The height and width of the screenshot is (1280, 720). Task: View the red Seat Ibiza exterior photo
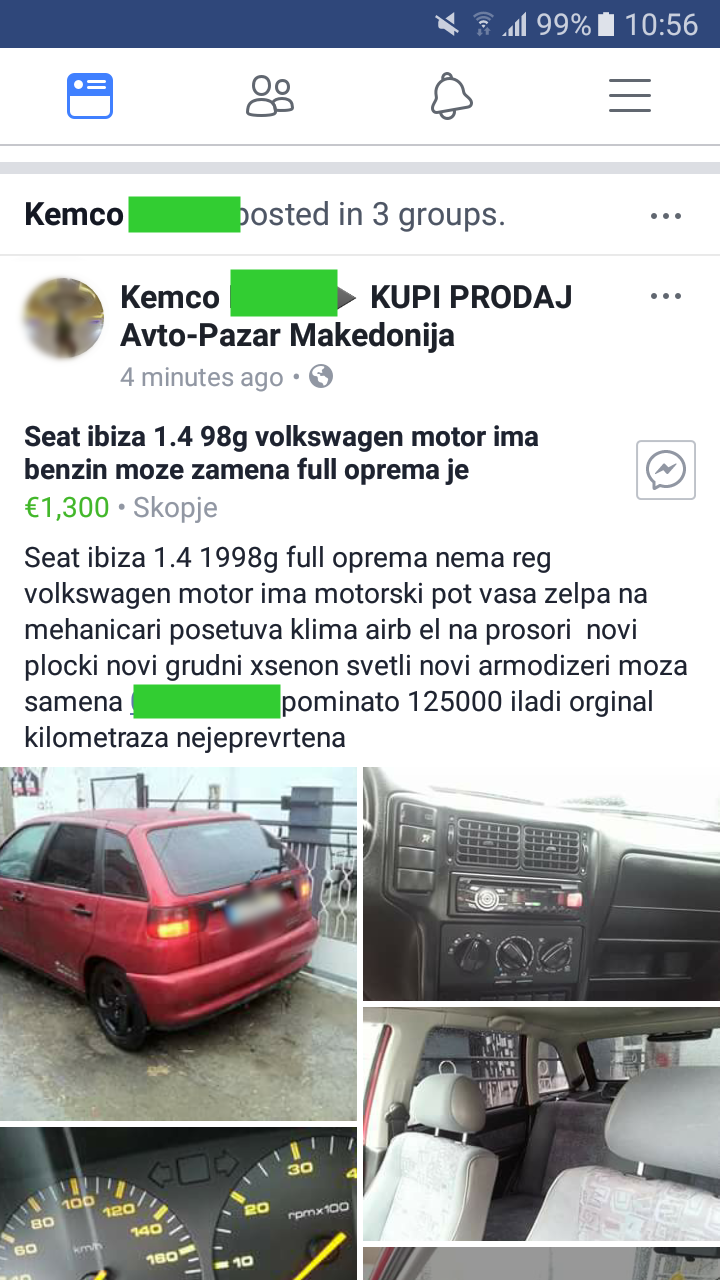pos(178,943)
